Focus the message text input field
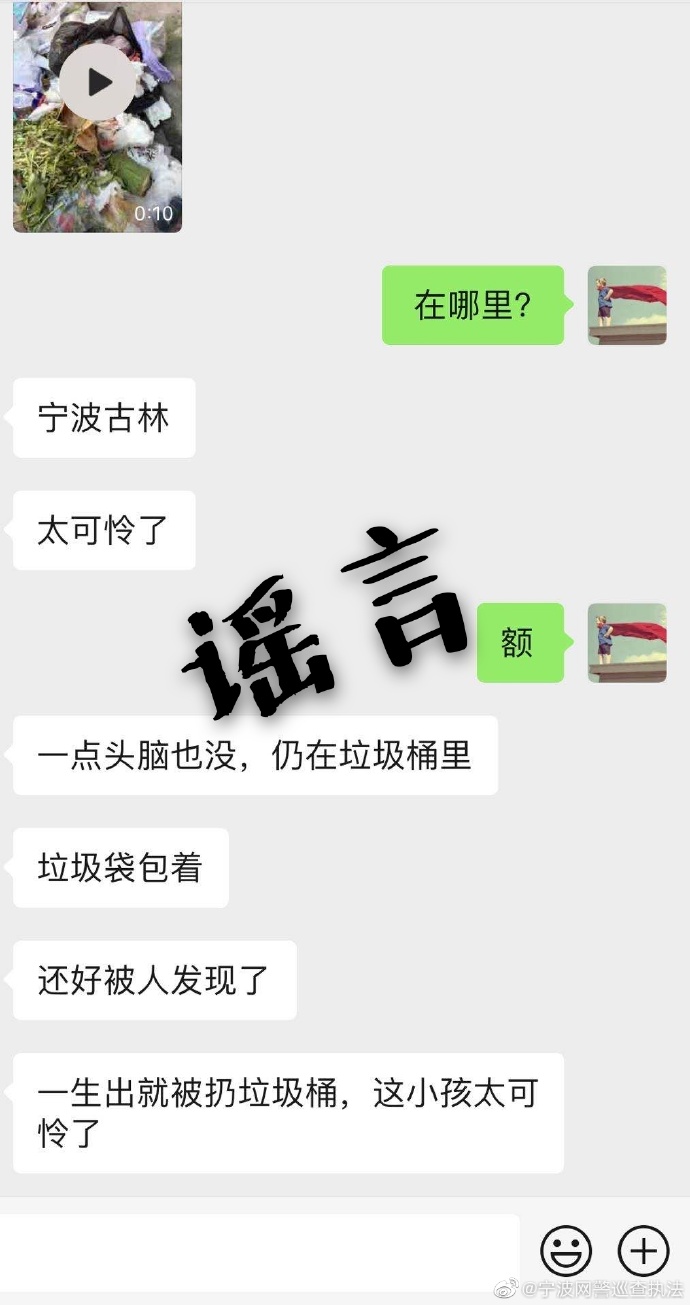690x1305 pixels. click(x=258, y=1250)
